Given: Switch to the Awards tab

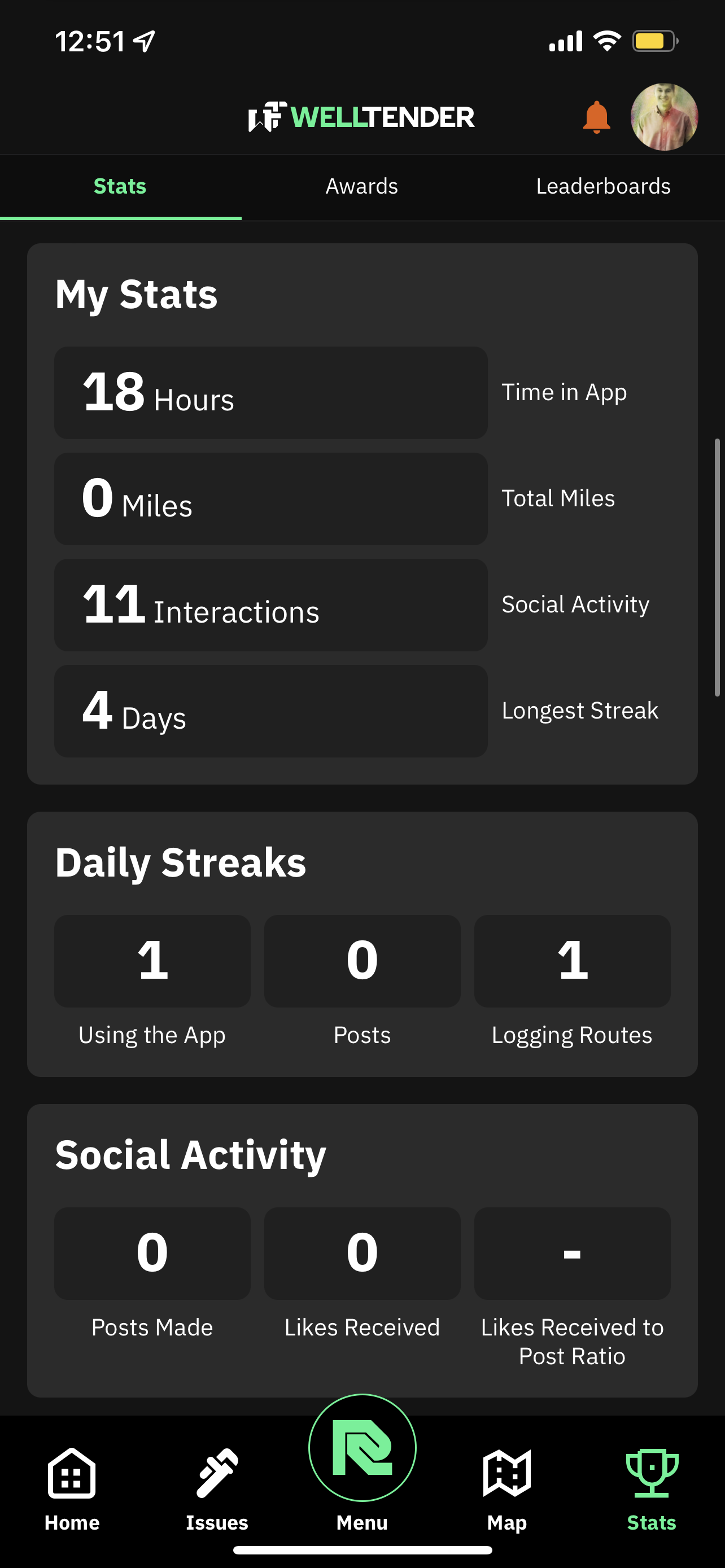Looking at the screenshot, I should click(x=361, y=186).
